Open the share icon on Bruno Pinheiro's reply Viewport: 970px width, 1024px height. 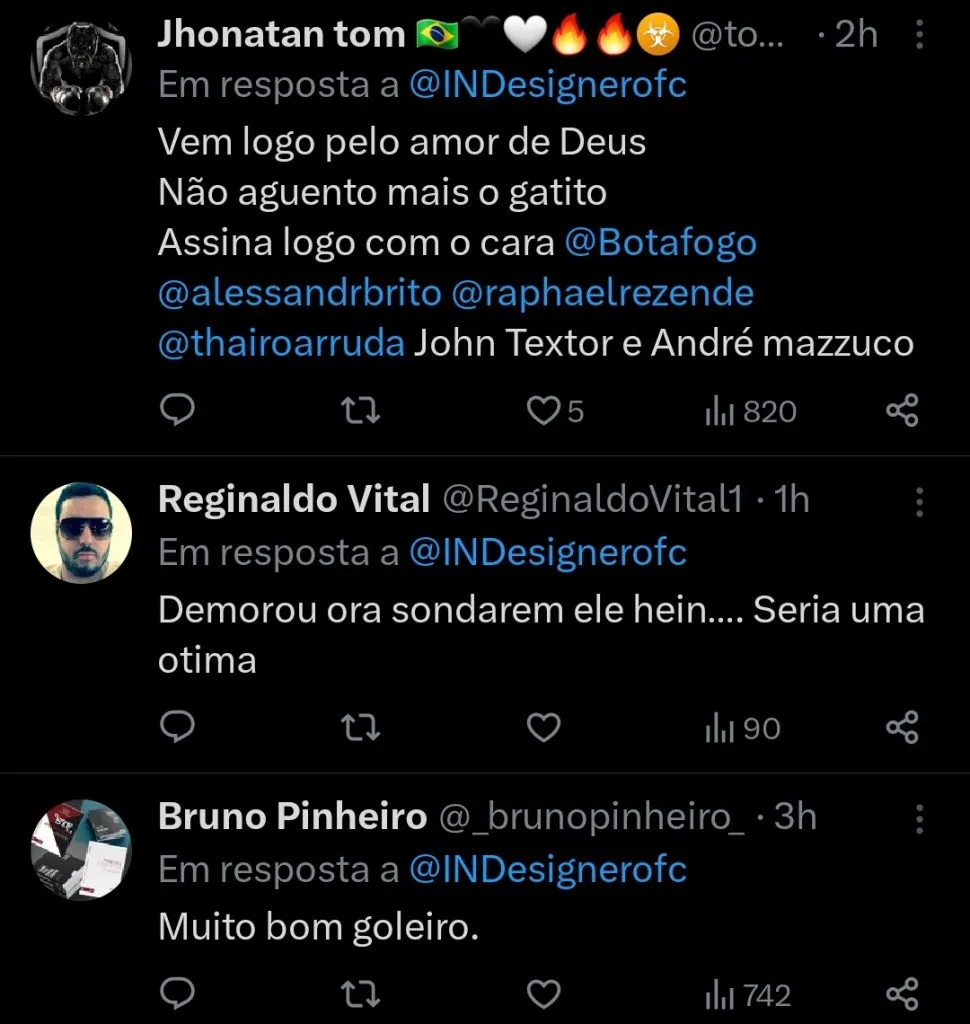(x=902, y=994)
